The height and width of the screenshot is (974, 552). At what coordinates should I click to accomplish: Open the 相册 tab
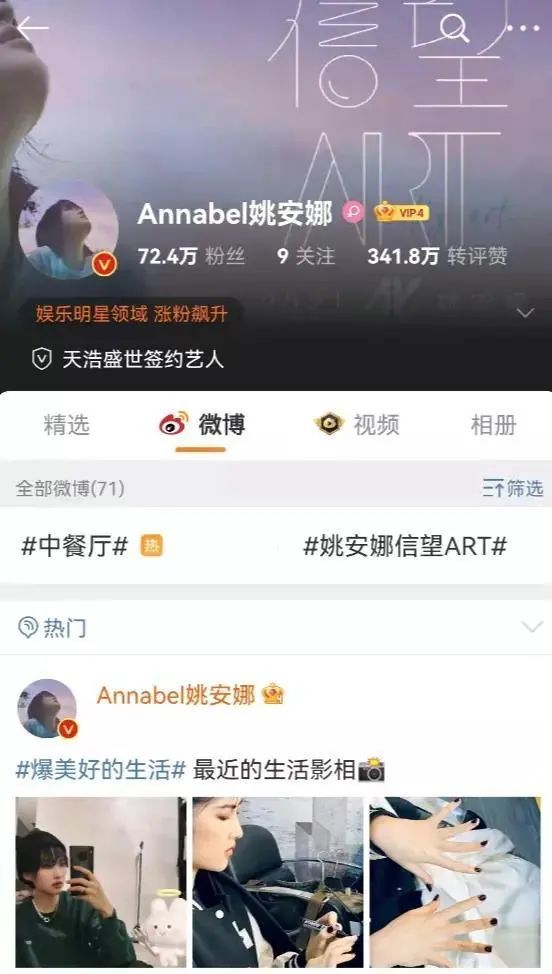[x=494, y=425]
